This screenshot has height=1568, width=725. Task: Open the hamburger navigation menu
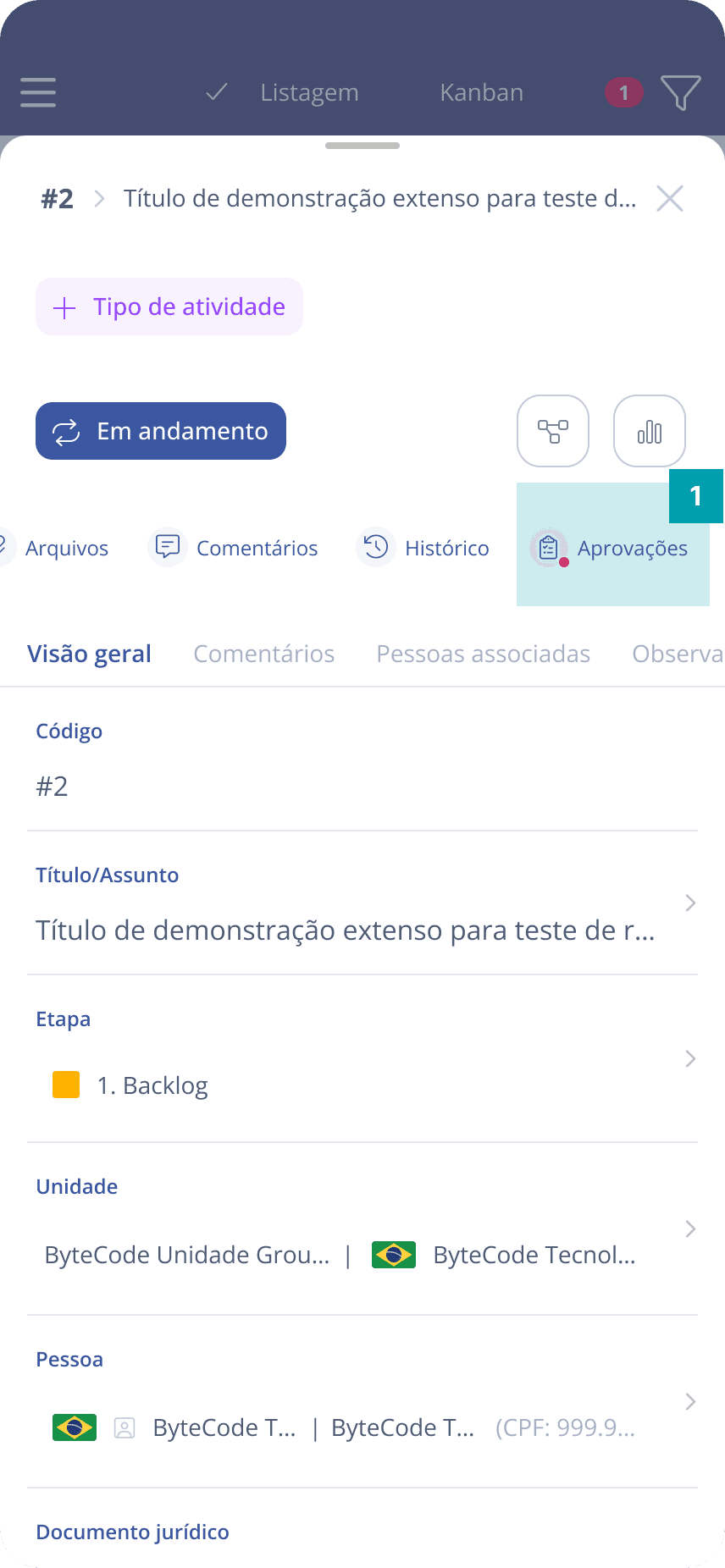click(x=37, y=93)
